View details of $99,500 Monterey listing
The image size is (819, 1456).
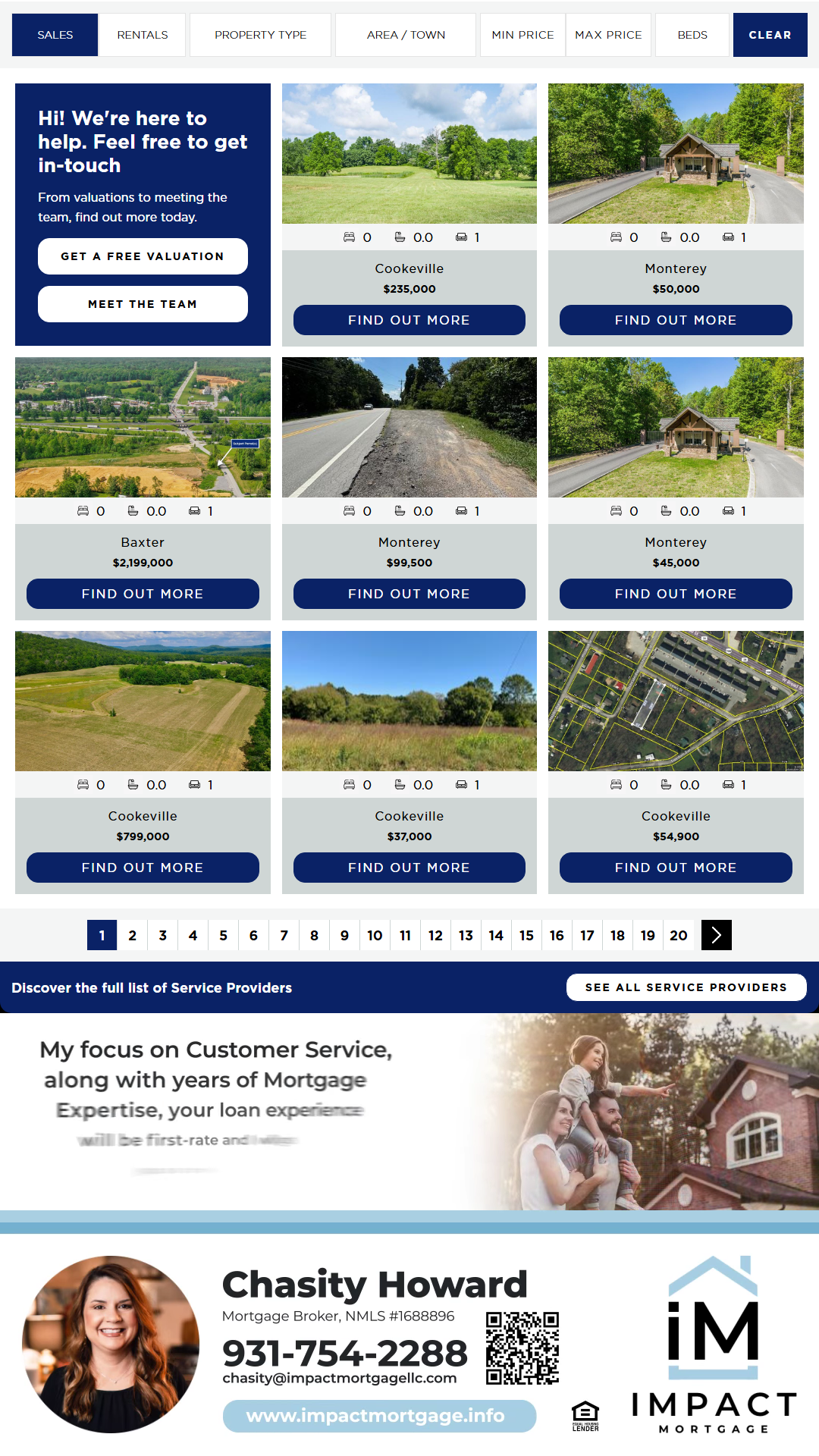pyautogui.click(x=409, y=594)
